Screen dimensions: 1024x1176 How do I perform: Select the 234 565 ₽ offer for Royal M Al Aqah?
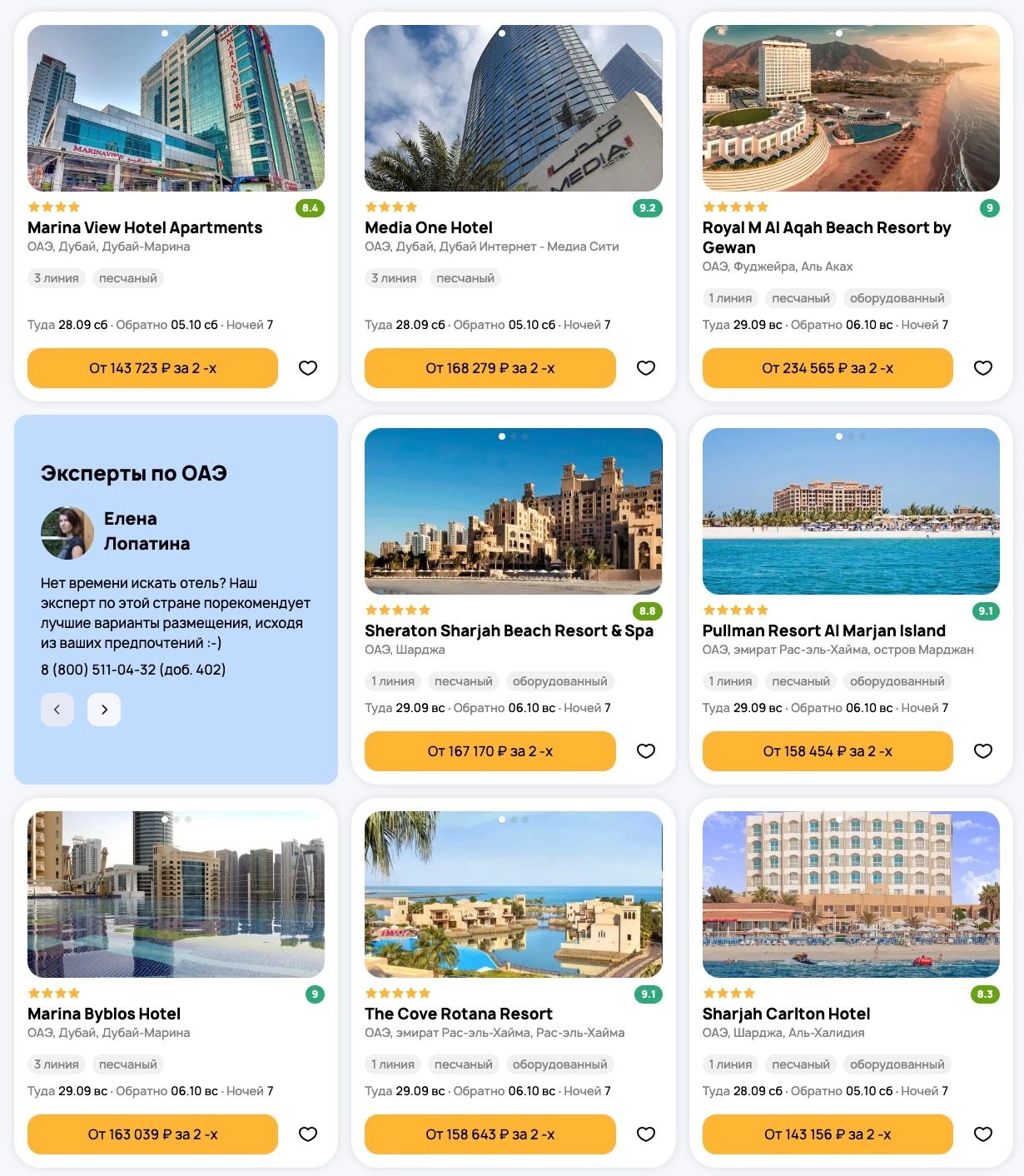(827, 368)
